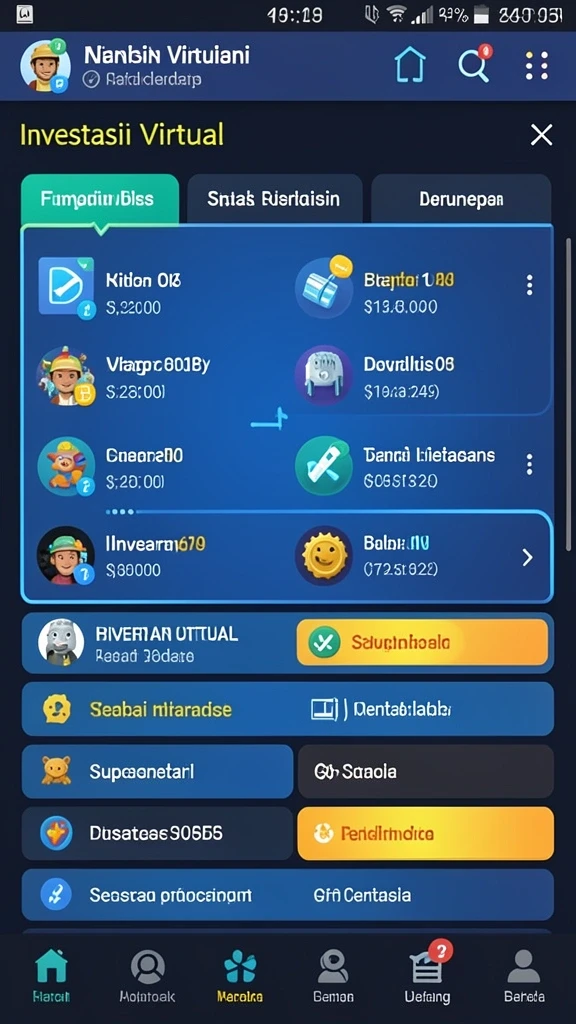Viewport: 576px width, 1024px height.
Task: Tap the yellow Sdugtnhoala button
Action: click(x=422, y=642)
